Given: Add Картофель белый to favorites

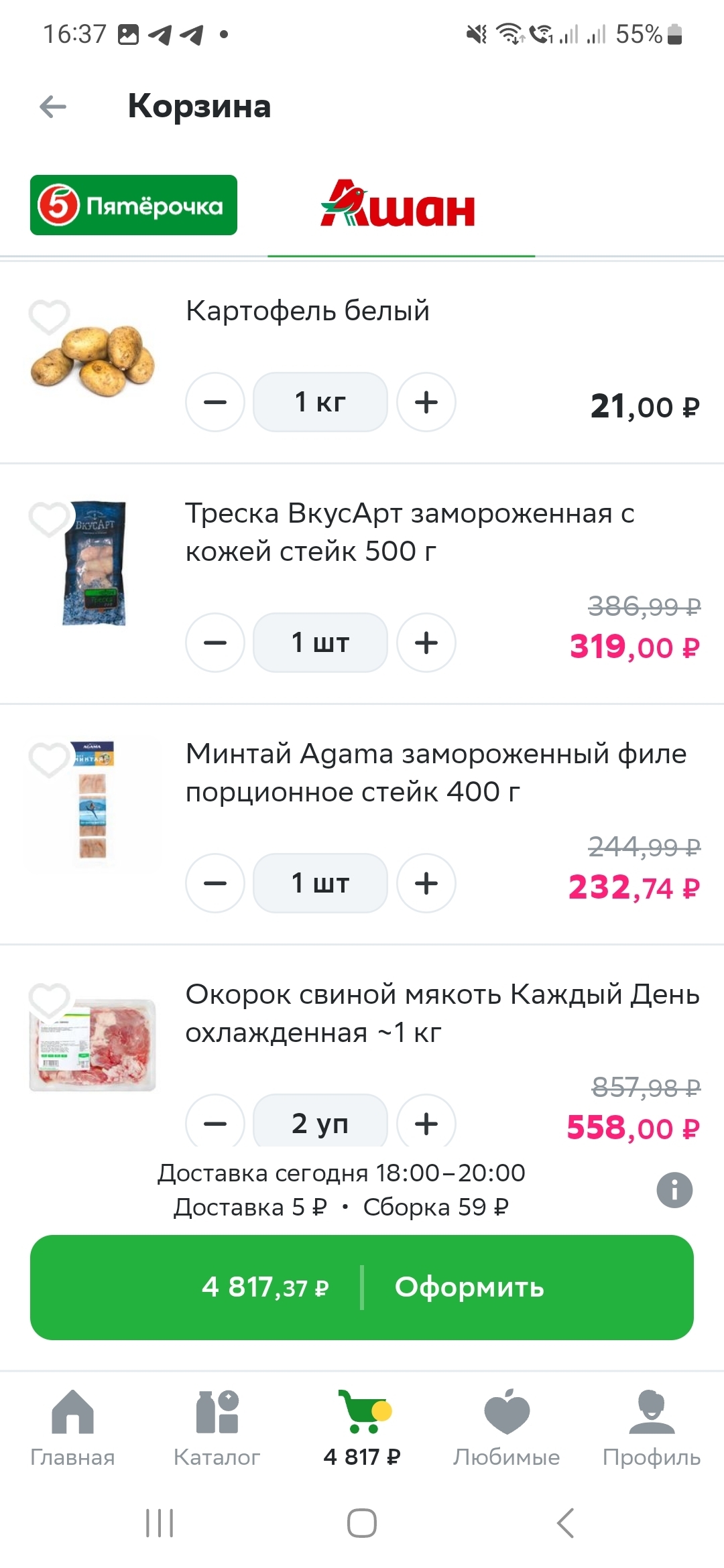Looking at the screenshot, I should pos(49,317).
